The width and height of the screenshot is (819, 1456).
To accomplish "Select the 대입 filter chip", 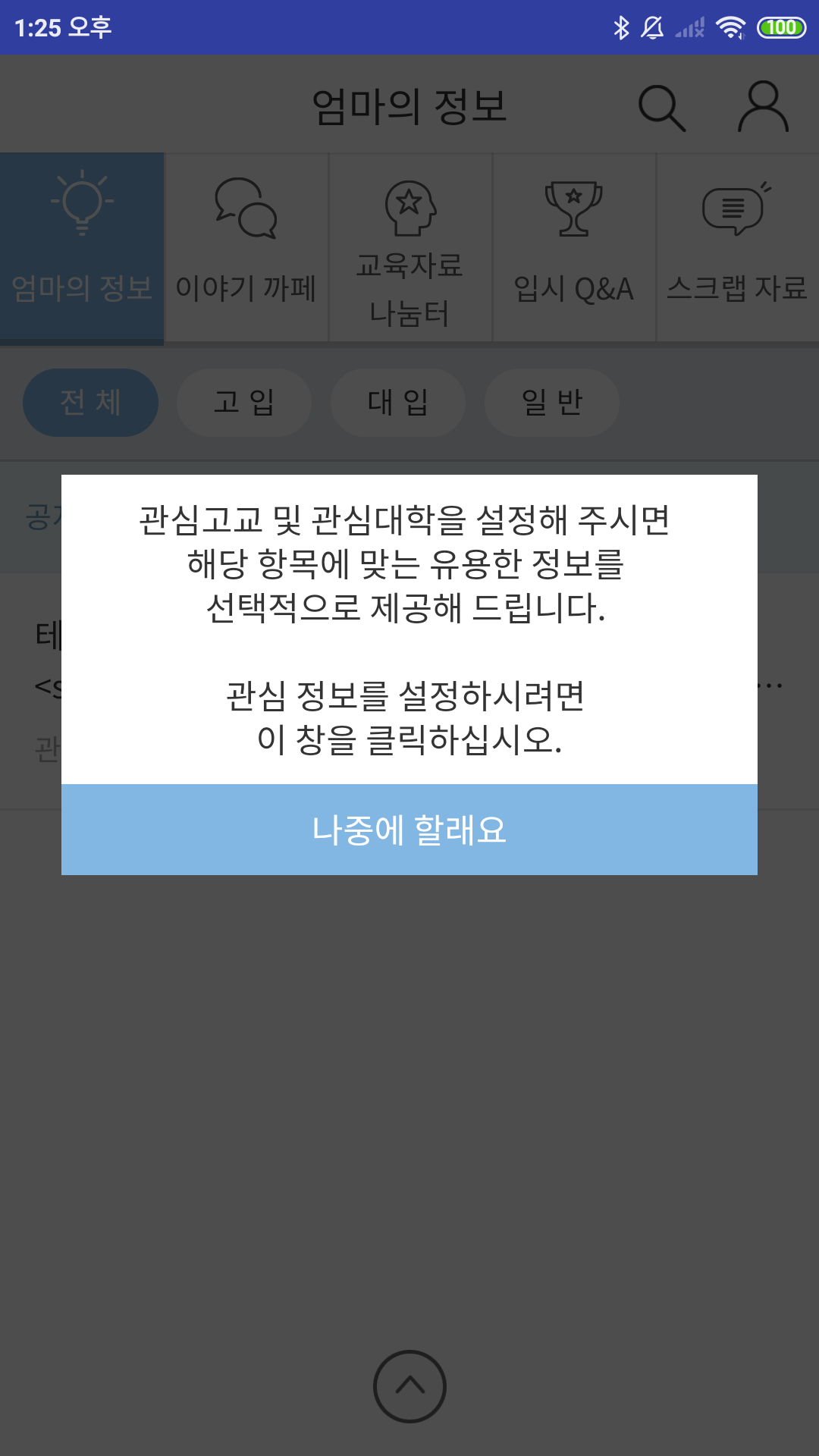I will pyautogui.click(x=397, y=402).
